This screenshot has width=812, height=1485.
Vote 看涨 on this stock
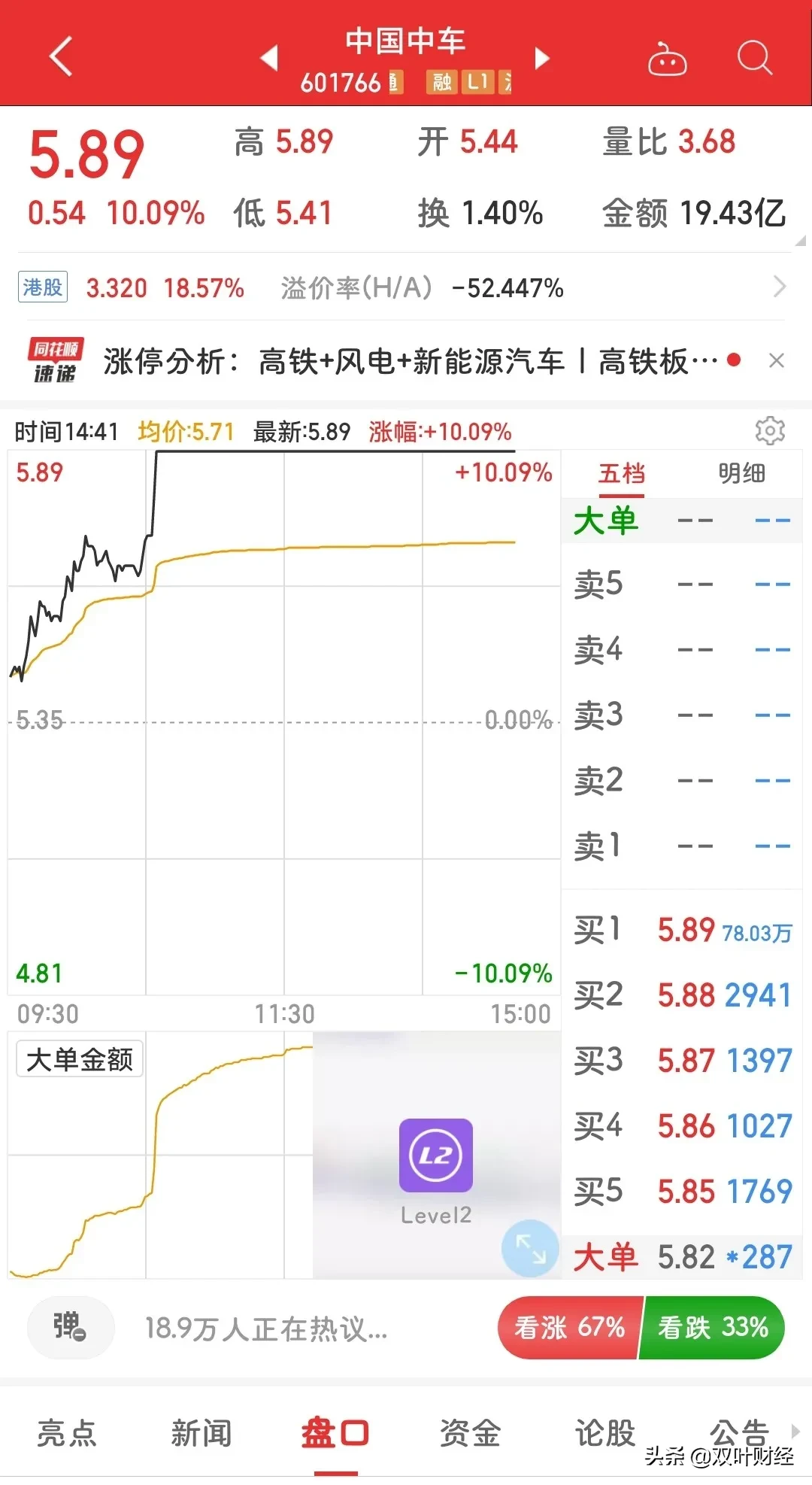pos(570,1328)
